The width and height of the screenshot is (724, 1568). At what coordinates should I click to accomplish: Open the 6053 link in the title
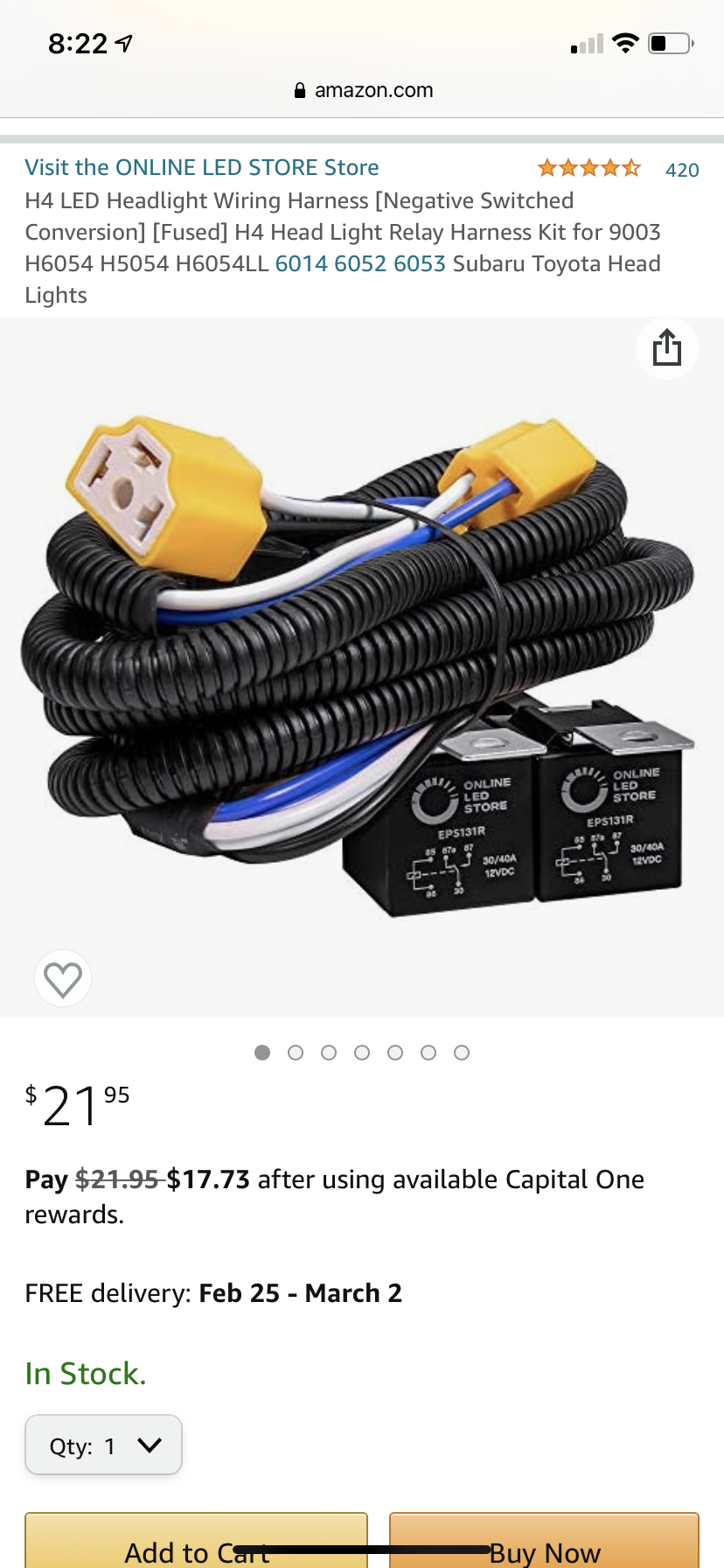[420, 263]
